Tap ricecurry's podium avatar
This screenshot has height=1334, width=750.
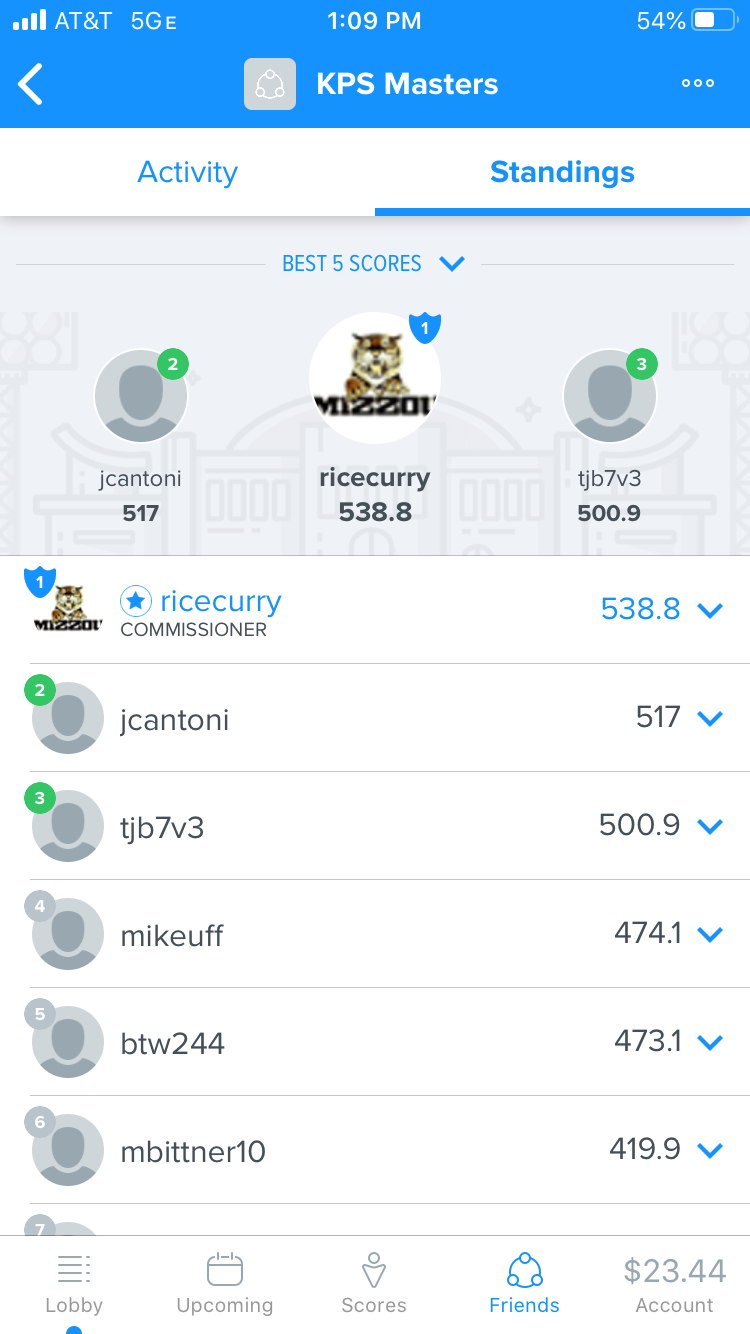click(374, 377)
